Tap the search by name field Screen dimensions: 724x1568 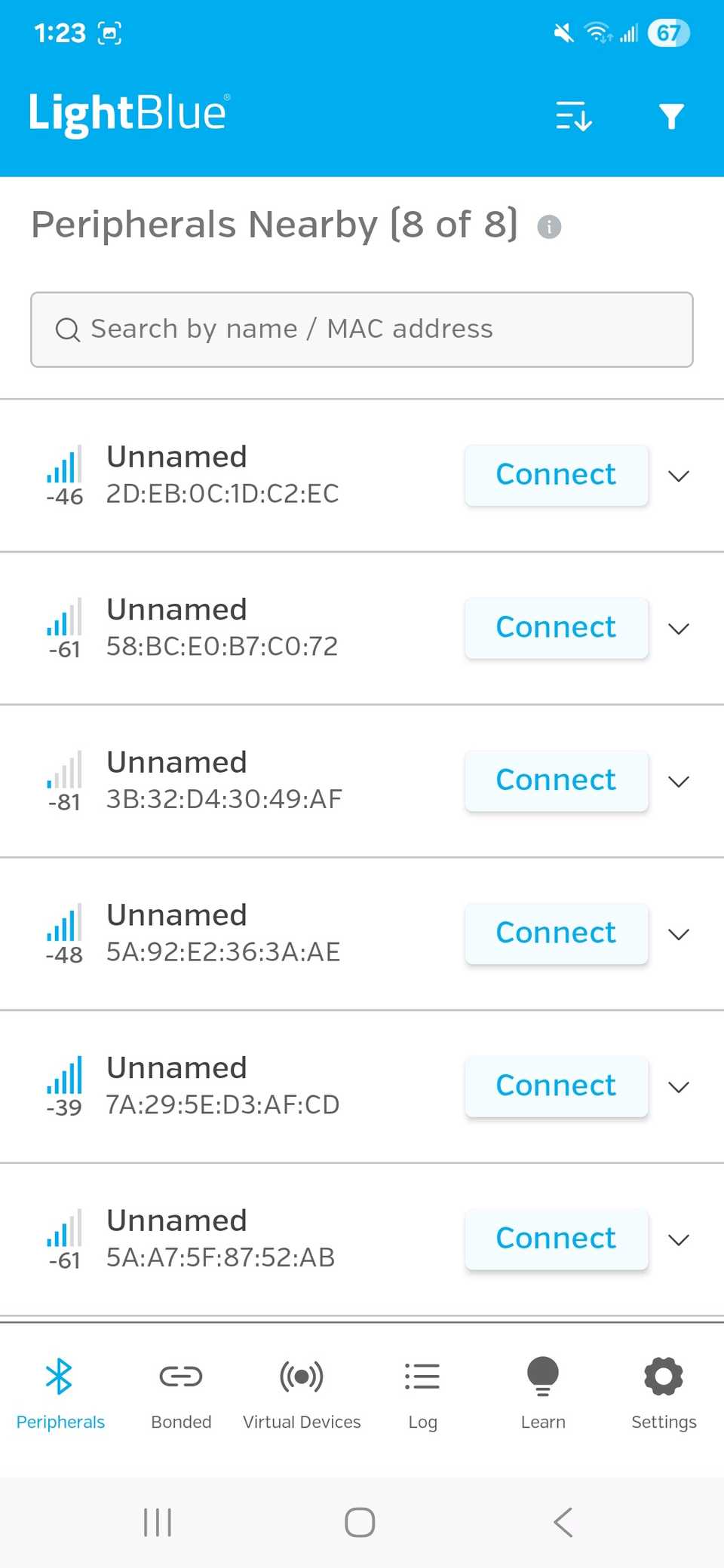click(x=361, y=329)
